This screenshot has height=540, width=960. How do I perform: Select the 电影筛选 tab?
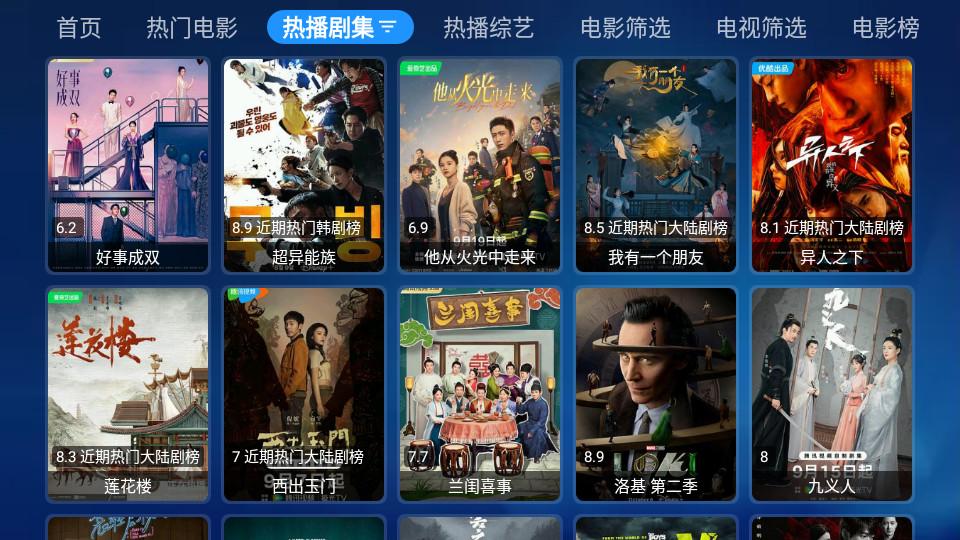(x=625, y=27)
